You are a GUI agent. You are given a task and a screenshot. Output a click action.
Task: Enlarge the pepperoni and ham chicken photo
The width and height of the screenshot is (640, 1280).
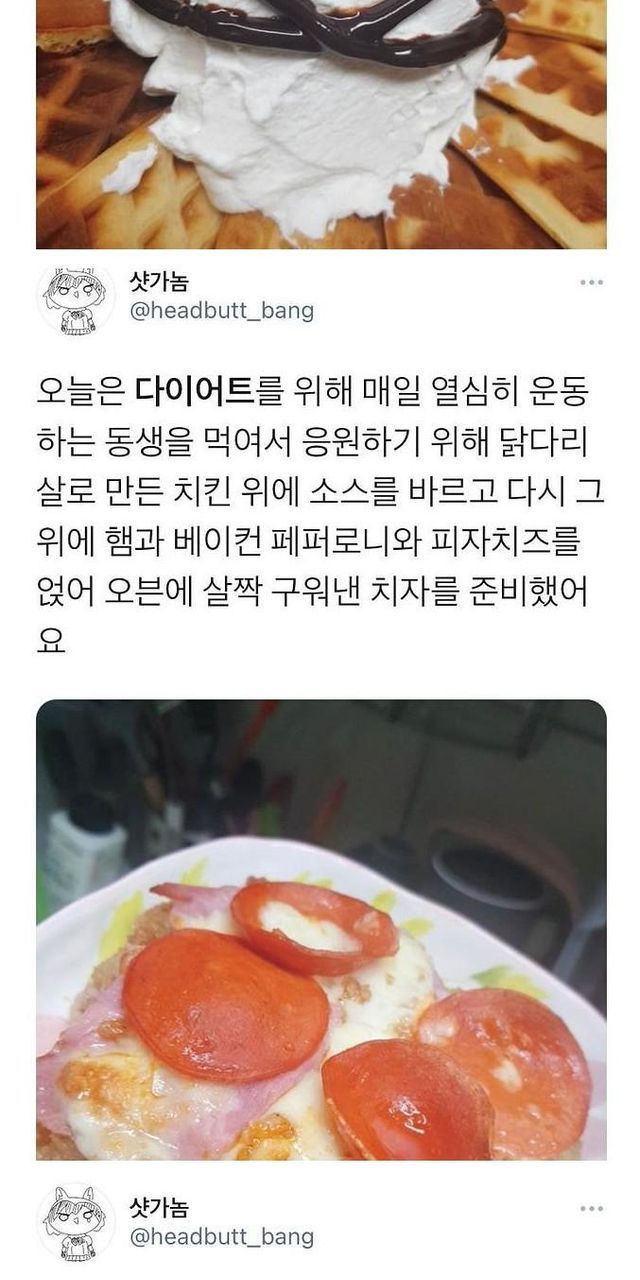[321, 930]
